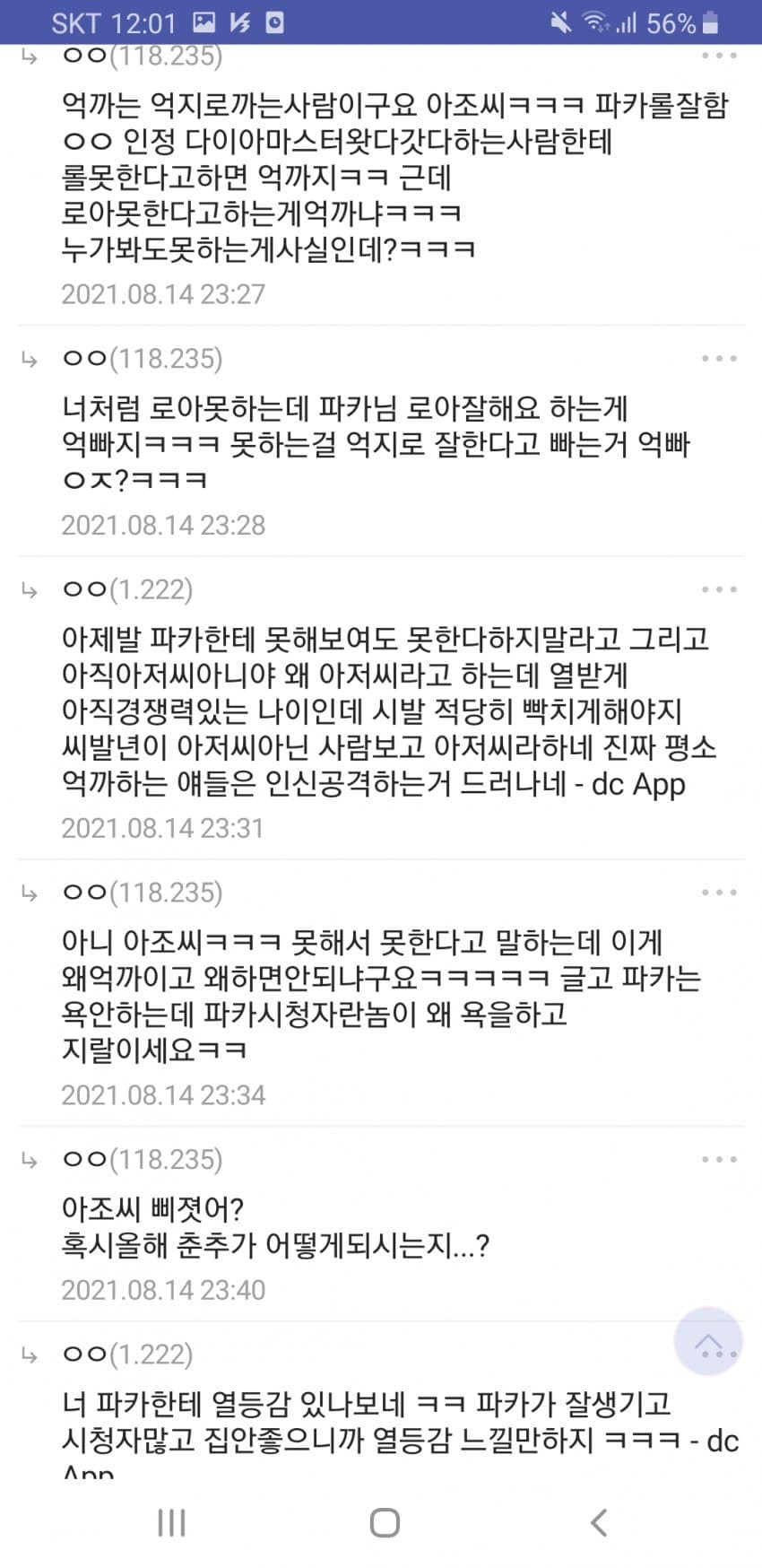The image size is (762, 1568).
Task: Open options for the comment posted at 23:27
Action: pyautogui.click(x=719, y=56)
